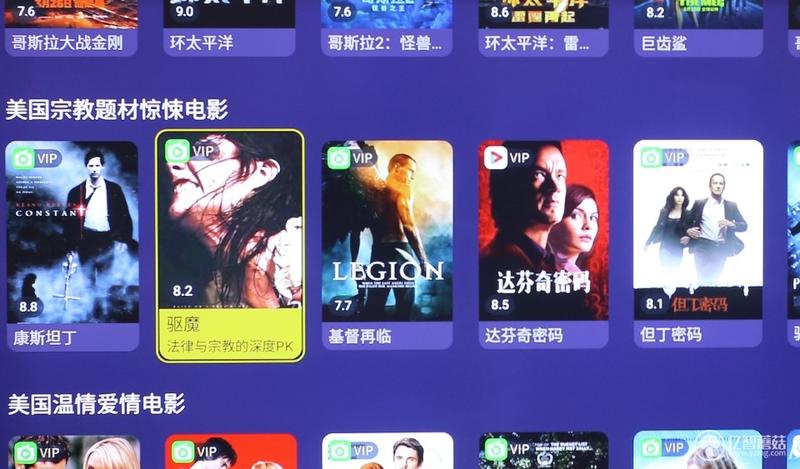Select the first 环太平洋 movie
The height and width of the screenshot is (469, 800).
point(229,28)
